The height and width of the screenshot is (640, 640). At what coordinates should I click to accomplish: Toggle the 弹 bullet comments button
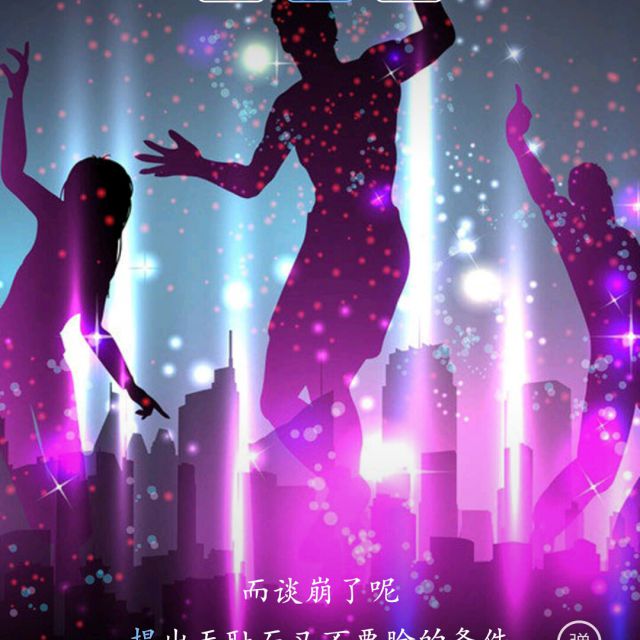(x=579, y=632)
